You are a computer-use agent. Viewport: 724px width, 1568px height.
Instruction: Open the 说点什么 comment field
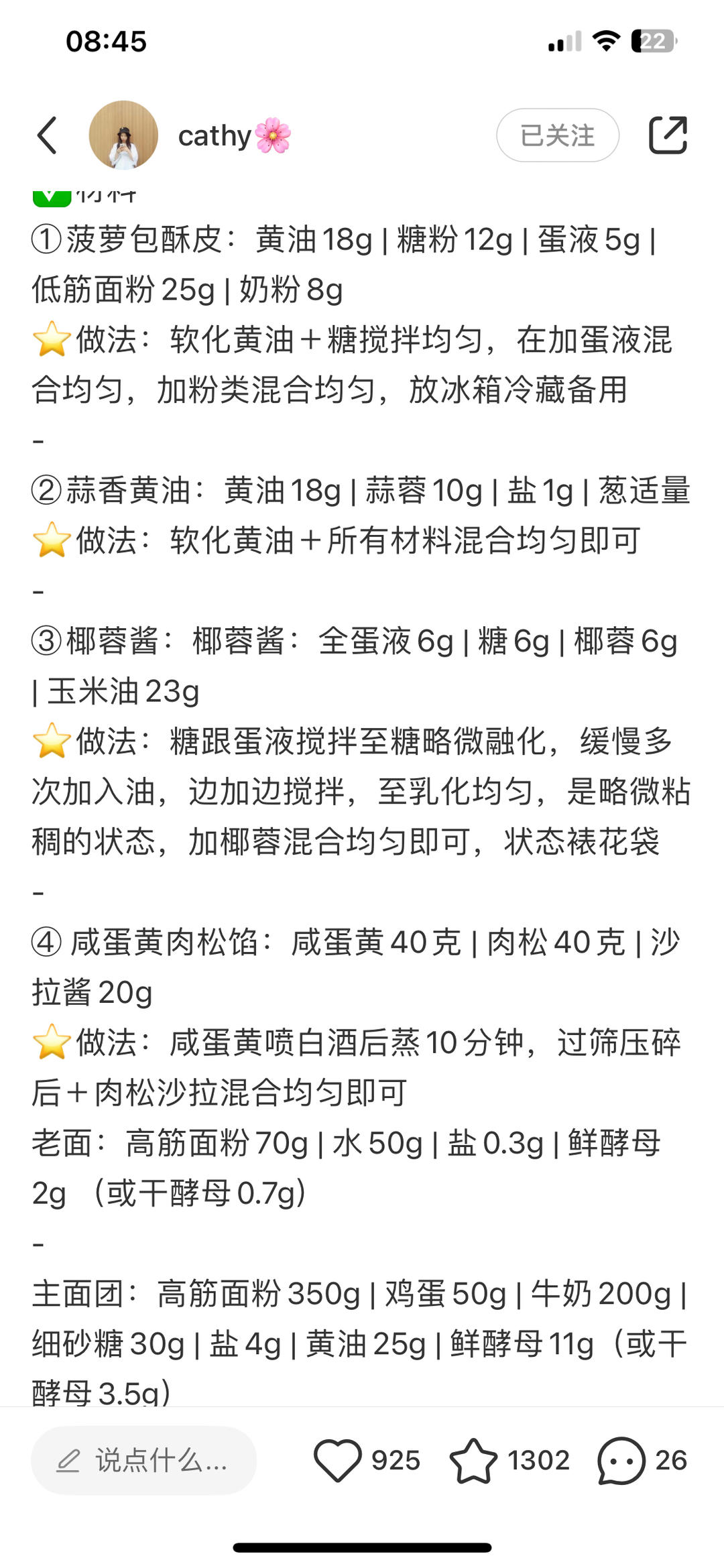coord(143,1460)
